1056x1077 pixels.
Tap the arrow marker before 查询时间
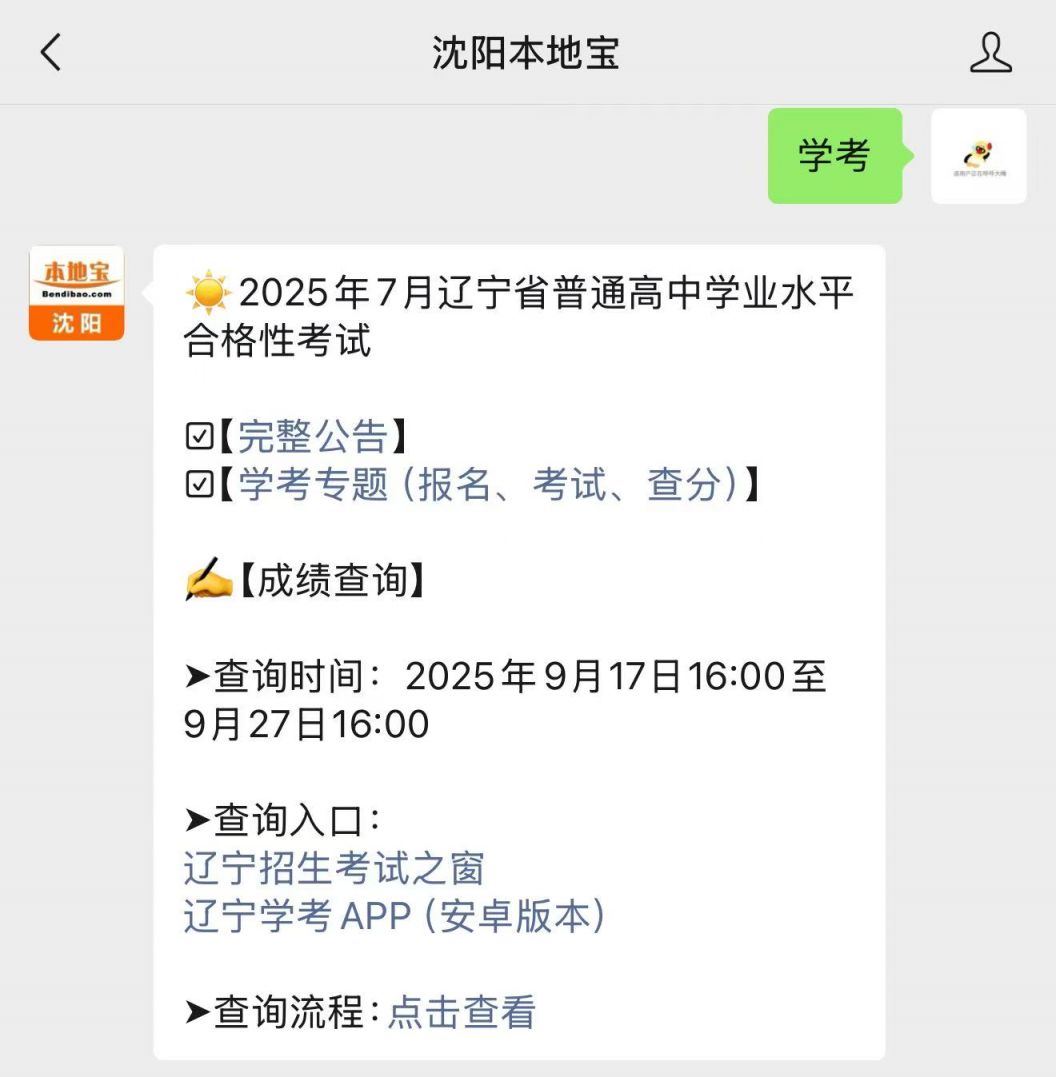coord(196,676)
